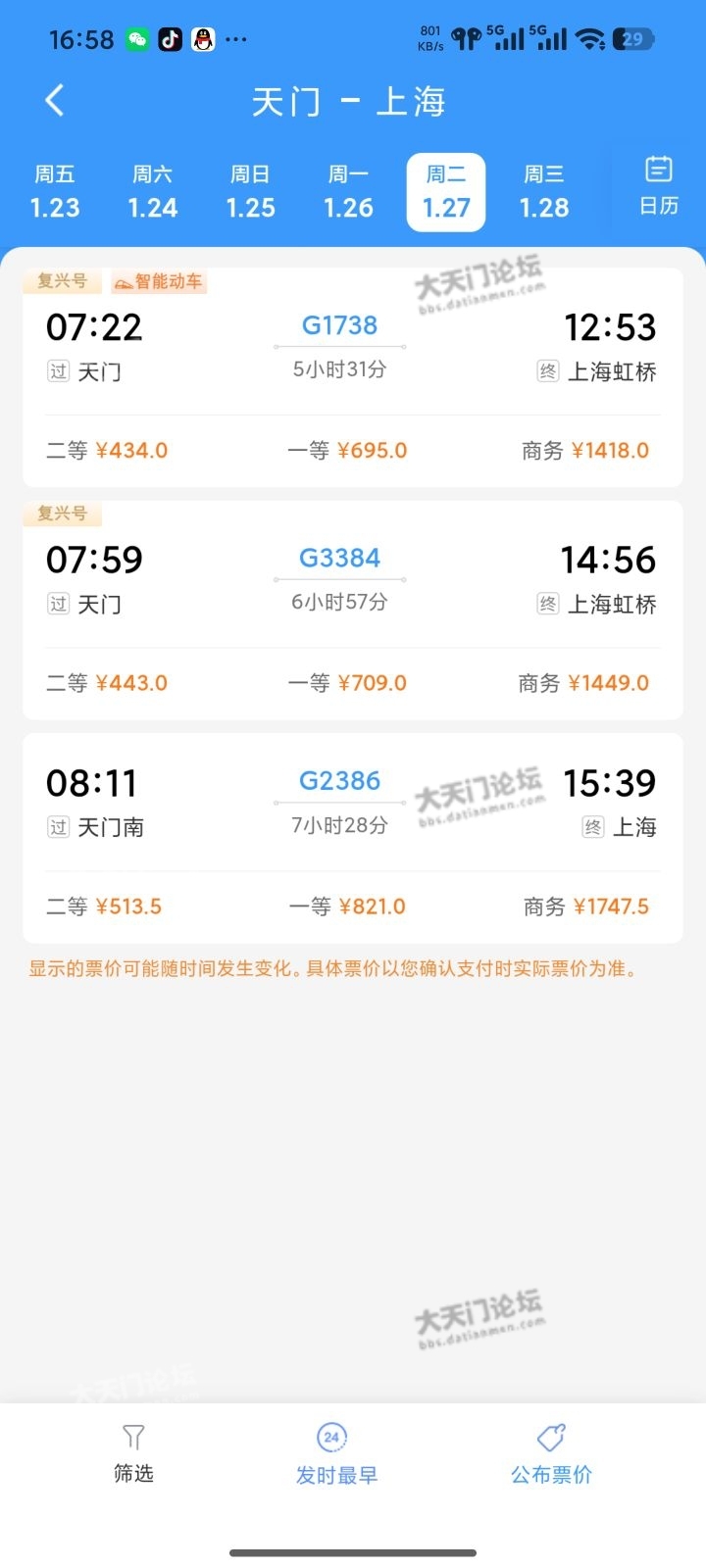Sort by 发时最早 earliest departure
The height and width of the screenshot is (1568, 706).
pos(336,1454)
